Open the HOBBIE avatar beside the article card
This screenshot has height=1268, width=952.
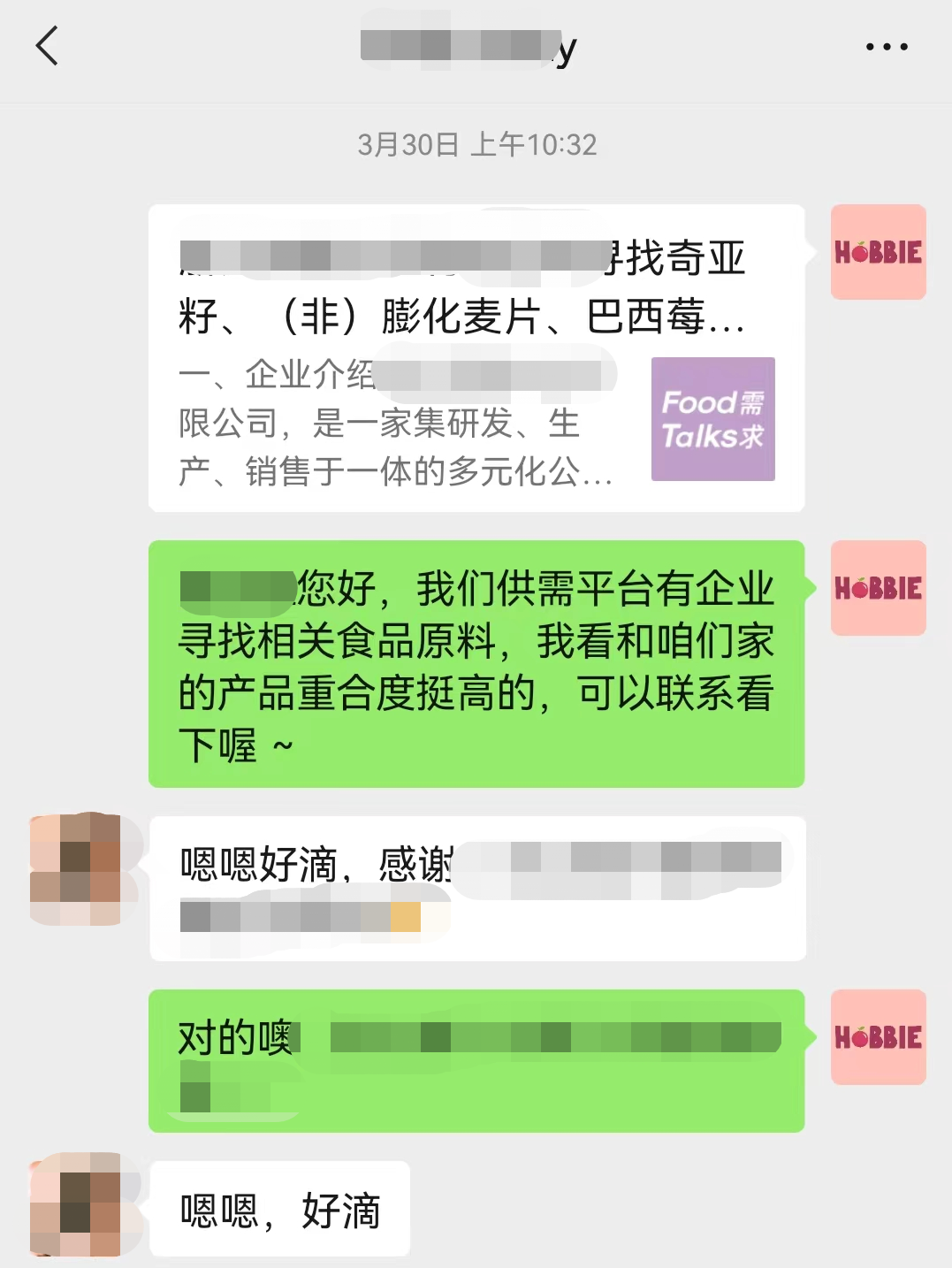pos(878,252)
